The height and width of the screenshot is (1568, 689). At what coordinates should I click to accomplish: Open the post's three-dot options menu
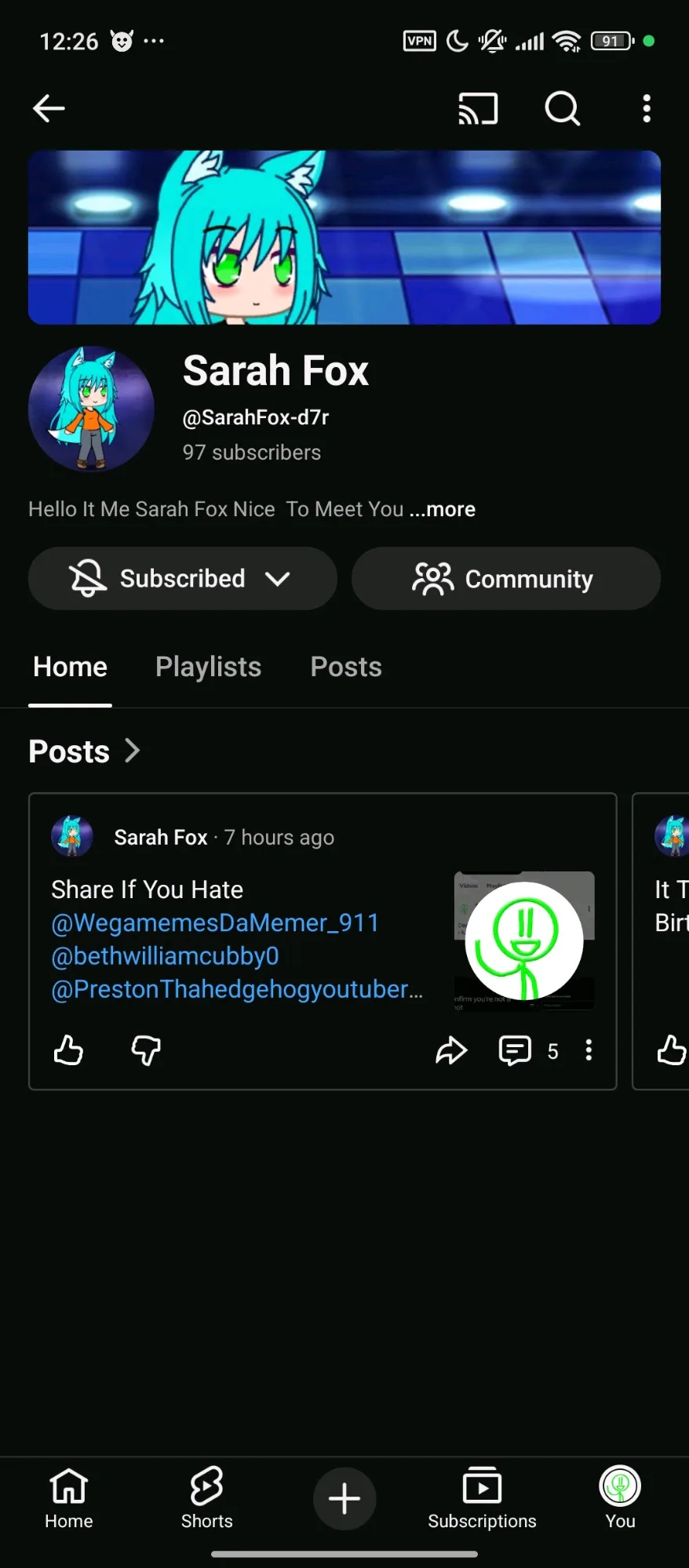[x=589, y=1050]
